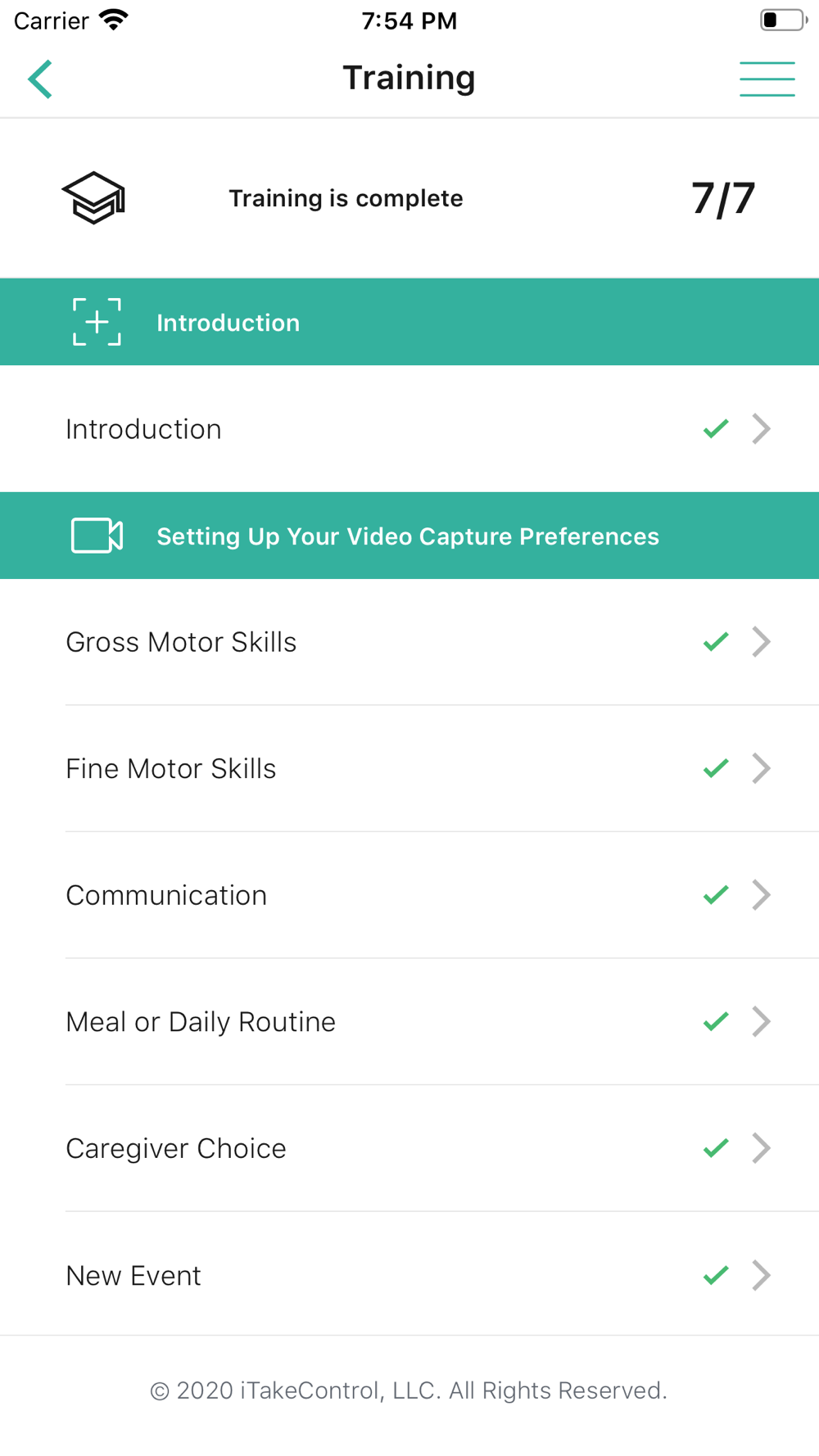Select the Fine Motor Skills lesson

pyautogui.click(x=409, y=769)
